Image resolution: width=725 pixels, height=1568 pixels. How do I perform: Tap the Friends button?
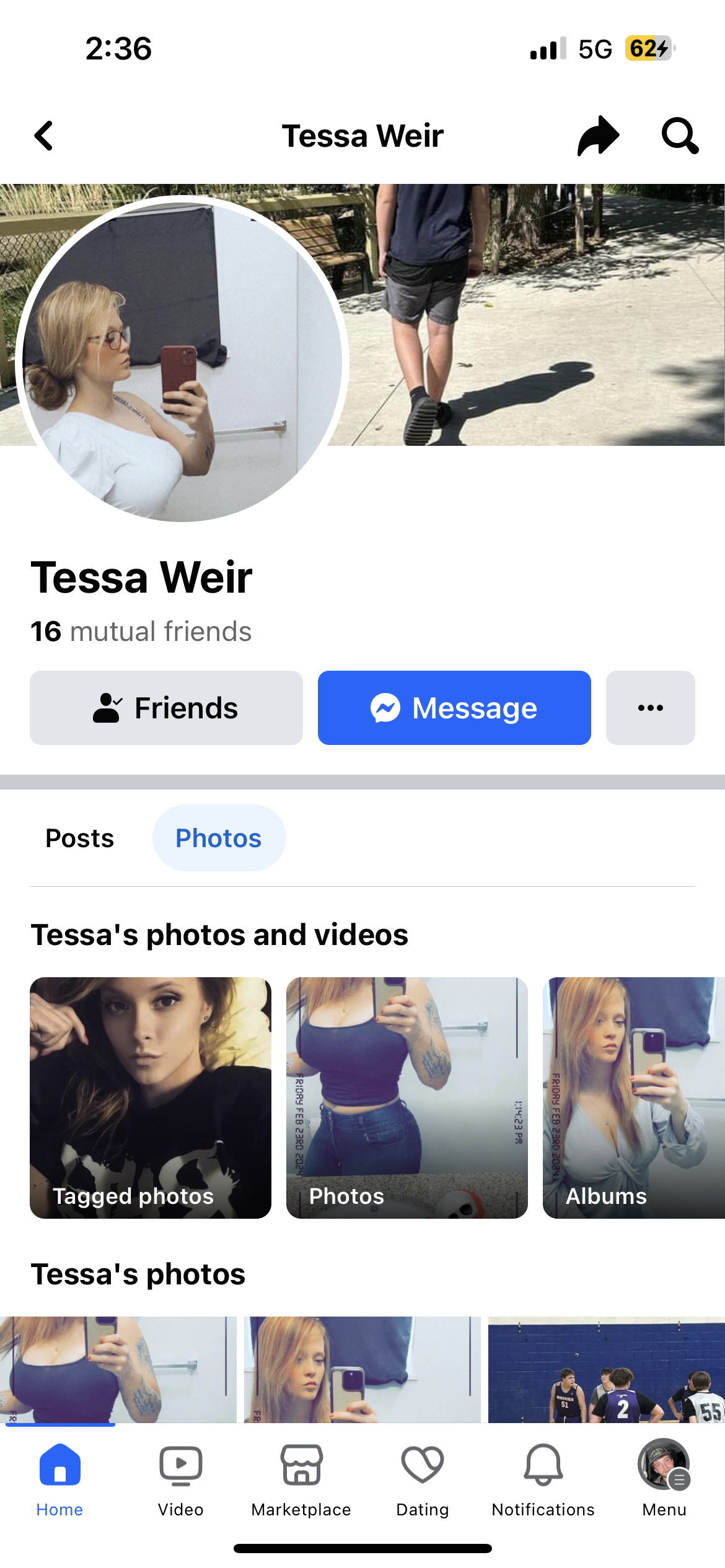[166, 708]
